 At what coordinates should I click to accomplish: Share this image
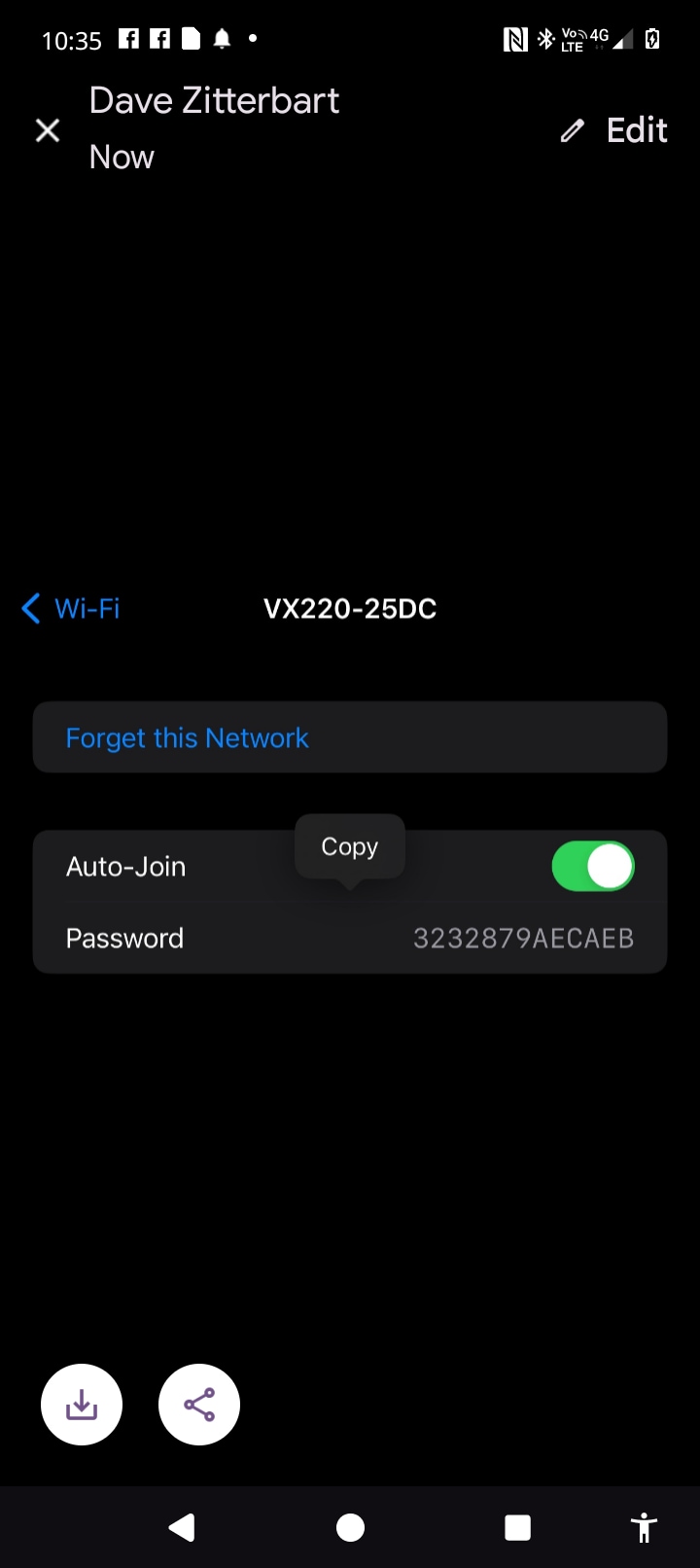(x=199, y=1405)
